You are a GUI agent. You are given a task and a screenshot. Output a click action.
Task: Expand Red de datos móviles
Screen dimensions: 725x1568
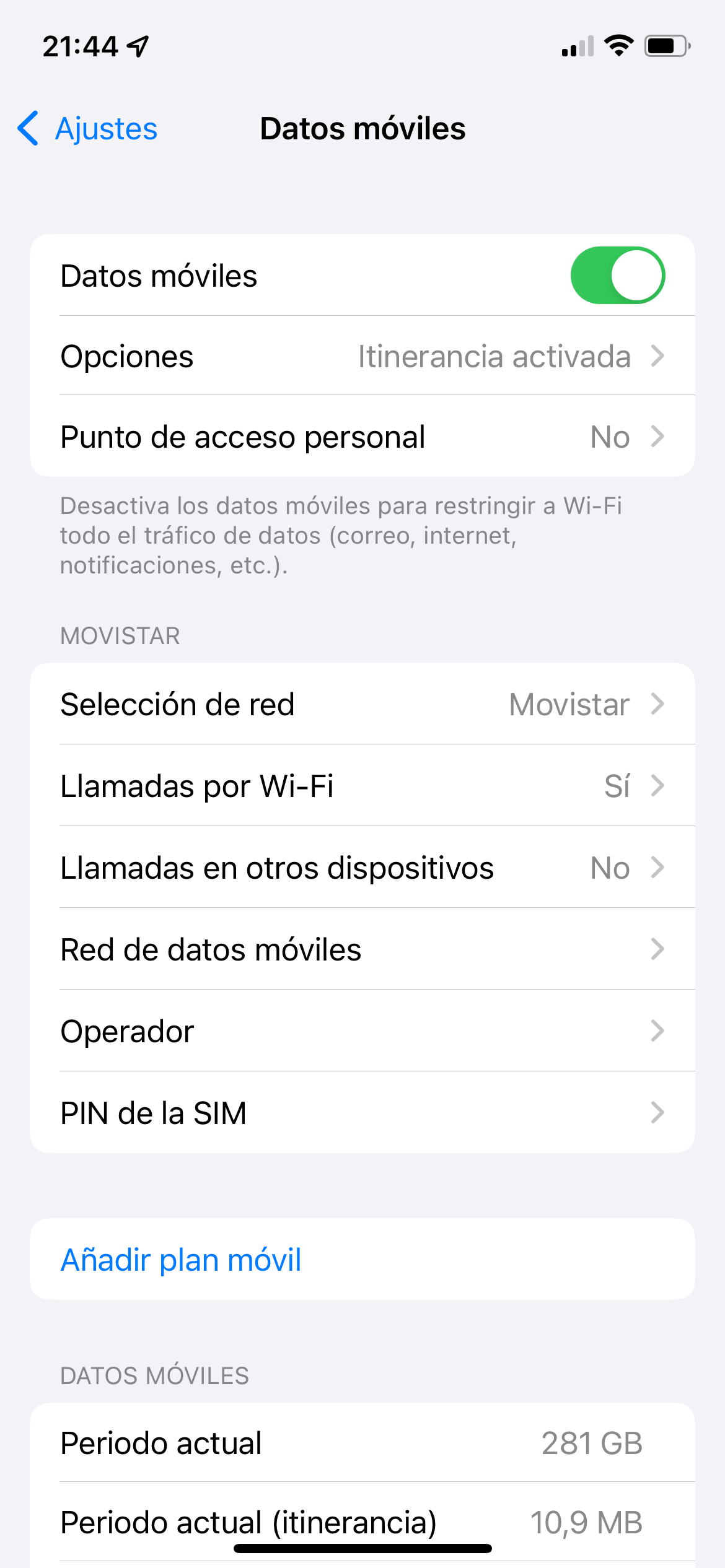pyautogui.click(x=362, y=949)
